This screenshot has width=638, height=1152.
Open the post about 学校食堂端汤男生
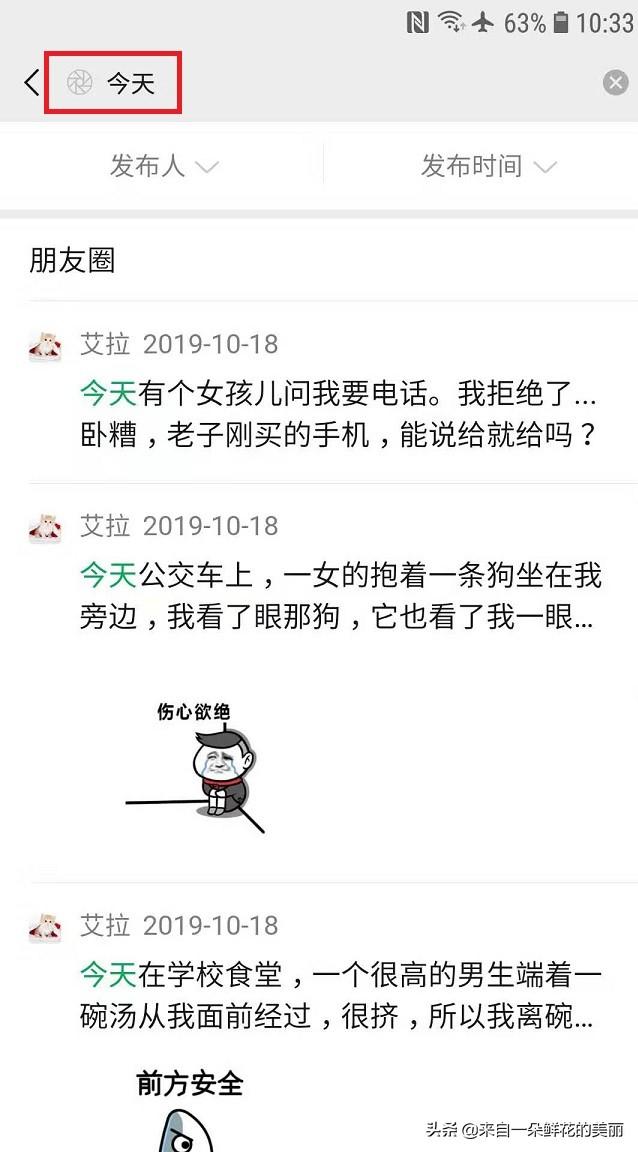tap(340, 995)
